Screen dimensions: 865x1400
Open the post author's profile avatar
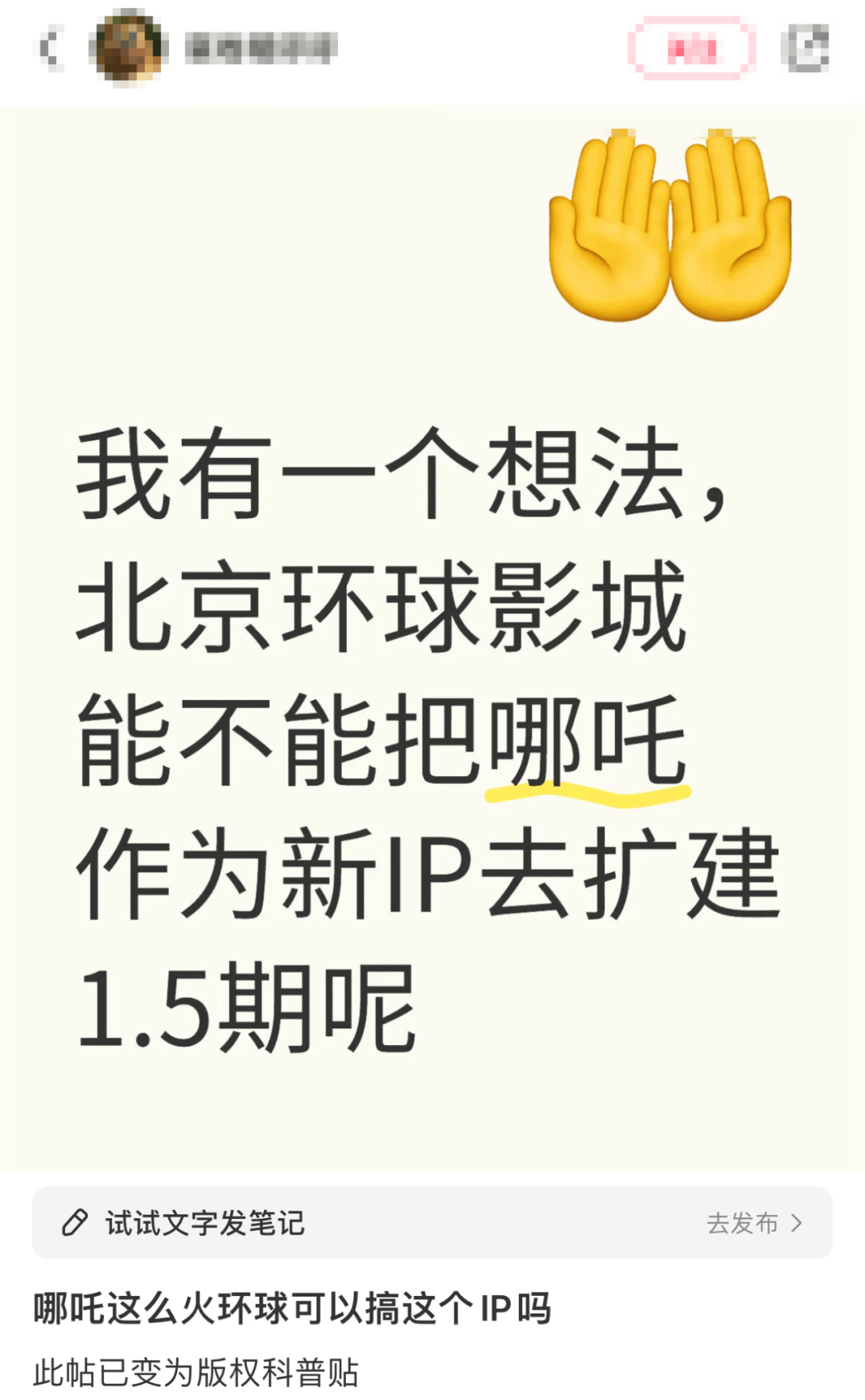pos(128,47)
